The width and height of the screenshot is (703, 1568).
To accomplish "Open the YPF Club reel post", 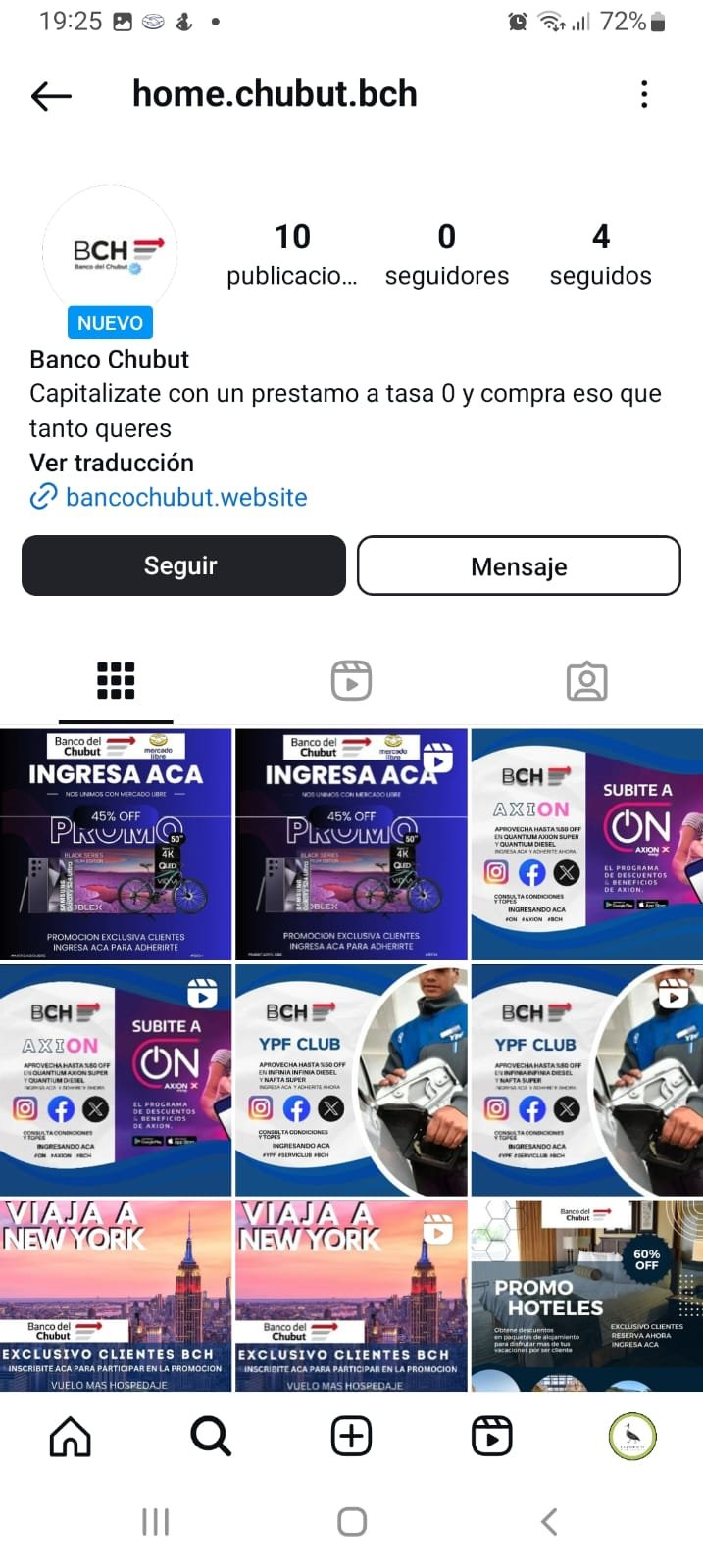I will pyautogui.click(x=586, y=1080).
